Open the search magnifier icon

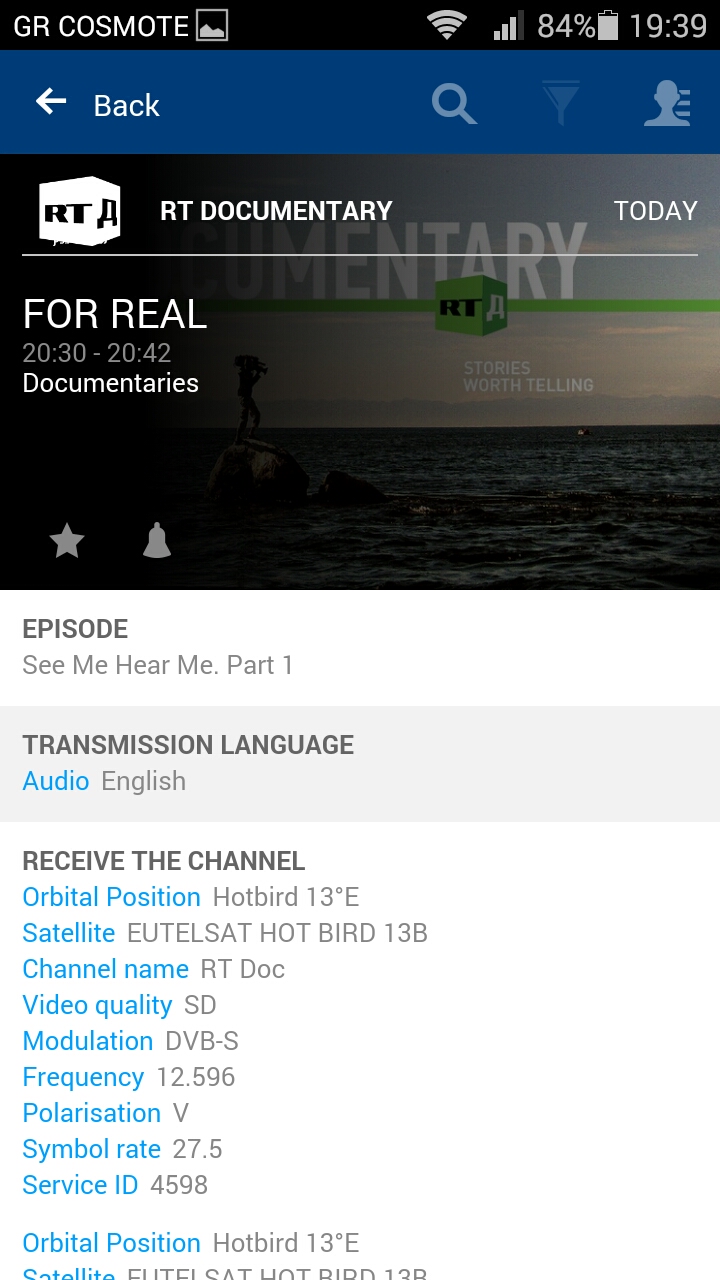pyautogui.click(x=454, y=103)
